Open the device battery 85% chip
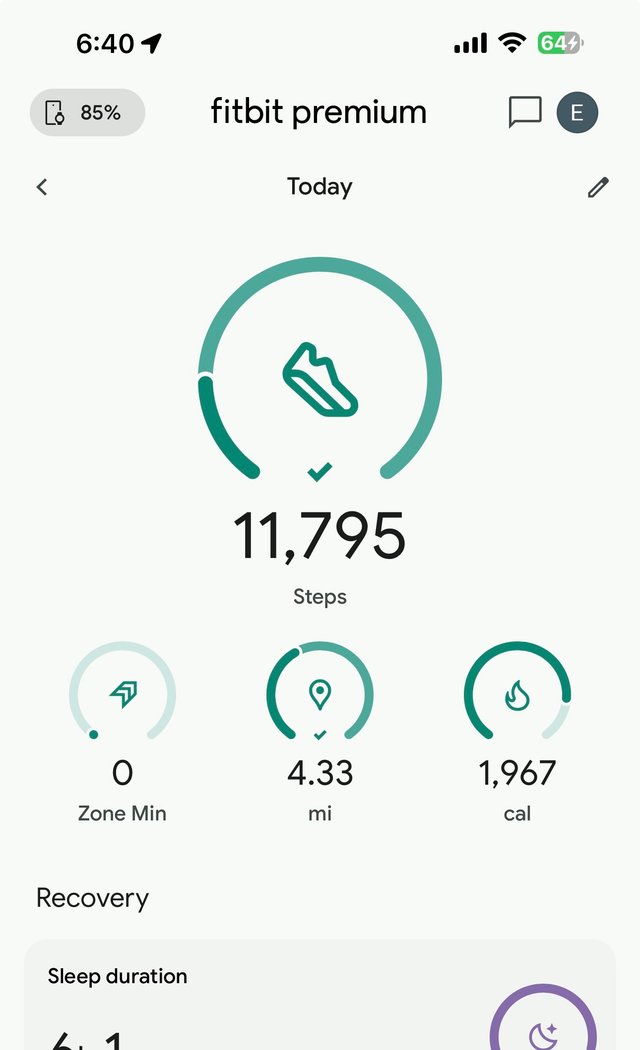Screen dimensions: 640x1050 87,112
